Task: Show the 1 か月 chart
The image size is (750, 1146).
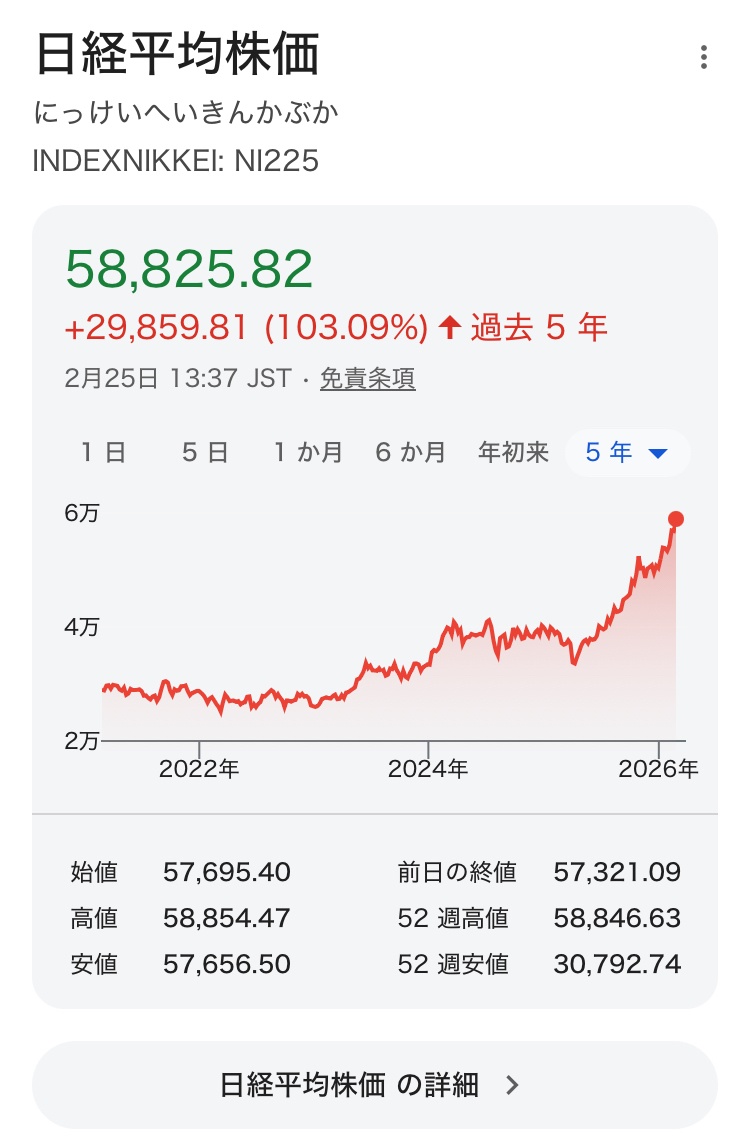Action: coord(309,453)
